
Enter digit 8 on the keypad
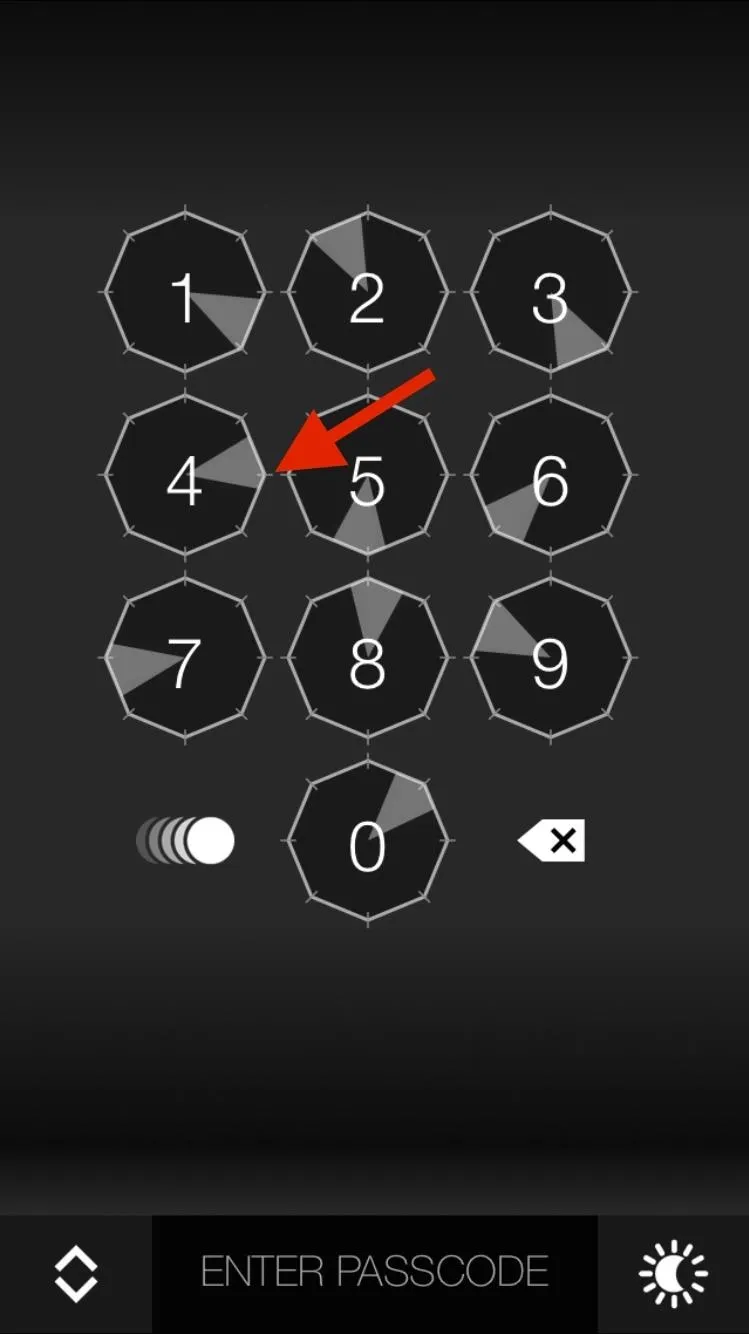367,657
